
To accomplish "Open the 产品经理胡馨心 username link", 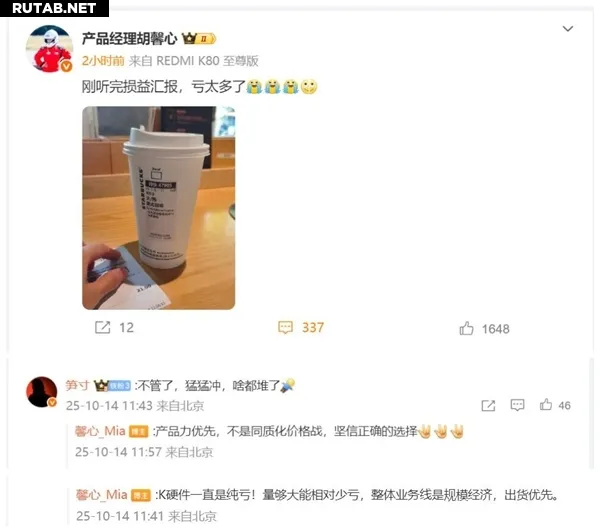I will pos(129,37).
